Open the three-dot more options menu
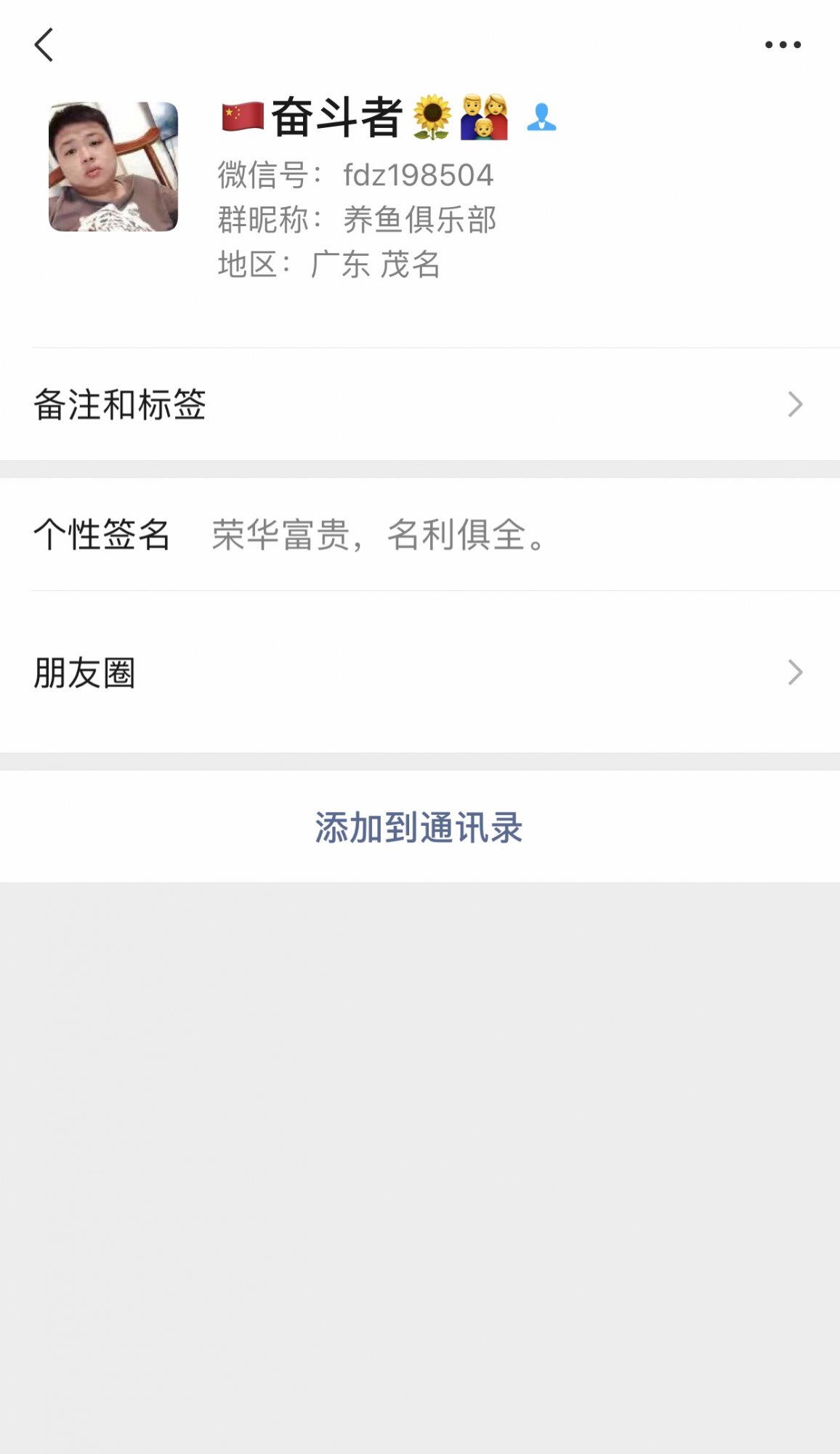840x1454 pixels. click(x=783, y=45)
